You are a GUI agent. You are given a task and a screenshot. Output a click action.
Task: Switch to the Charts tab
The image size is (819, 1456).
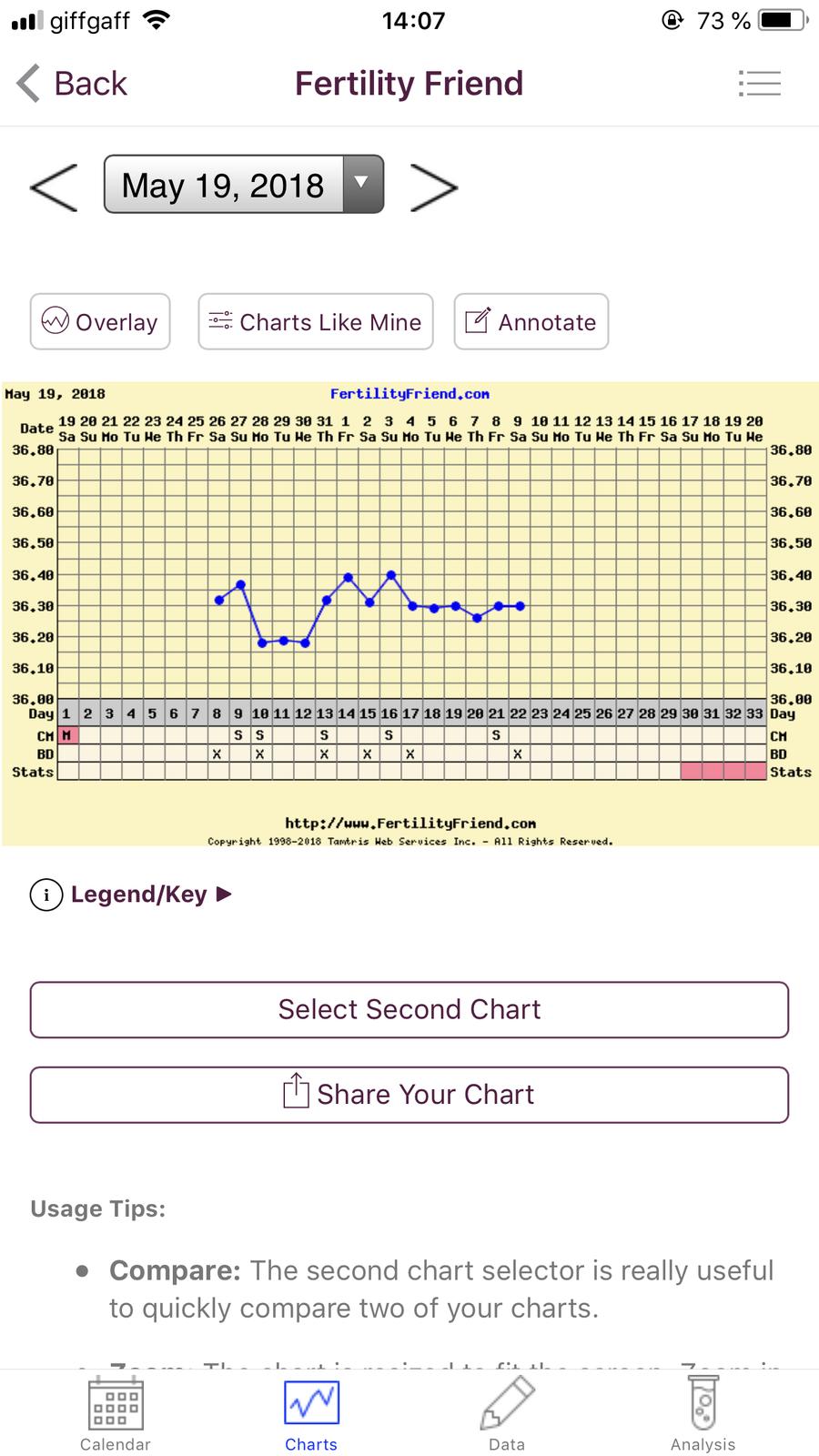click(311, 1415)
